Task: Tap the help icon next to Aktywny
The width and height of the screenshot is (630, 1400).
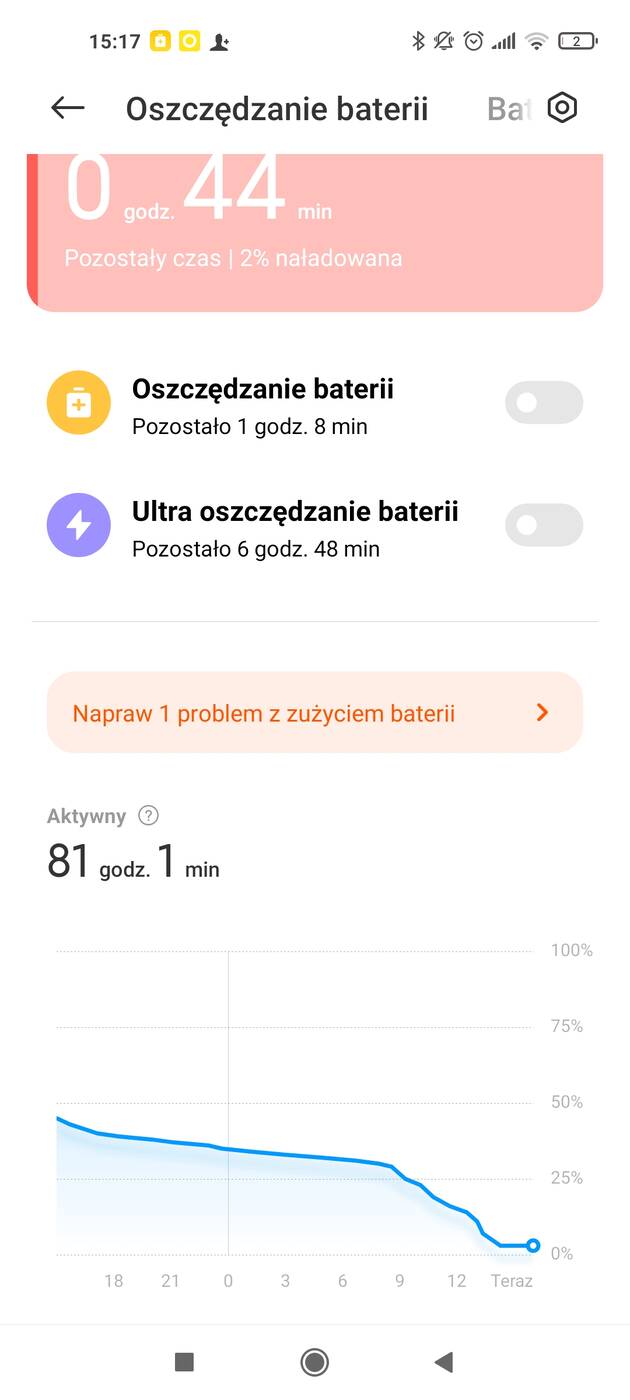Action: point(148,816)
